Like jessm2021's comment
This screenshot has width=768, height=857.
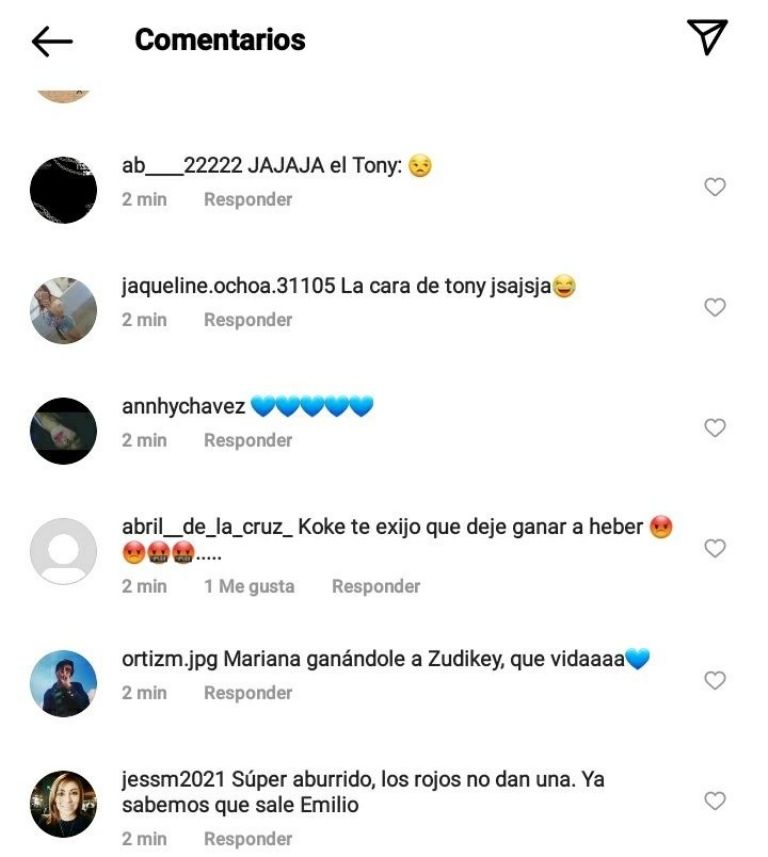[715, 801]
